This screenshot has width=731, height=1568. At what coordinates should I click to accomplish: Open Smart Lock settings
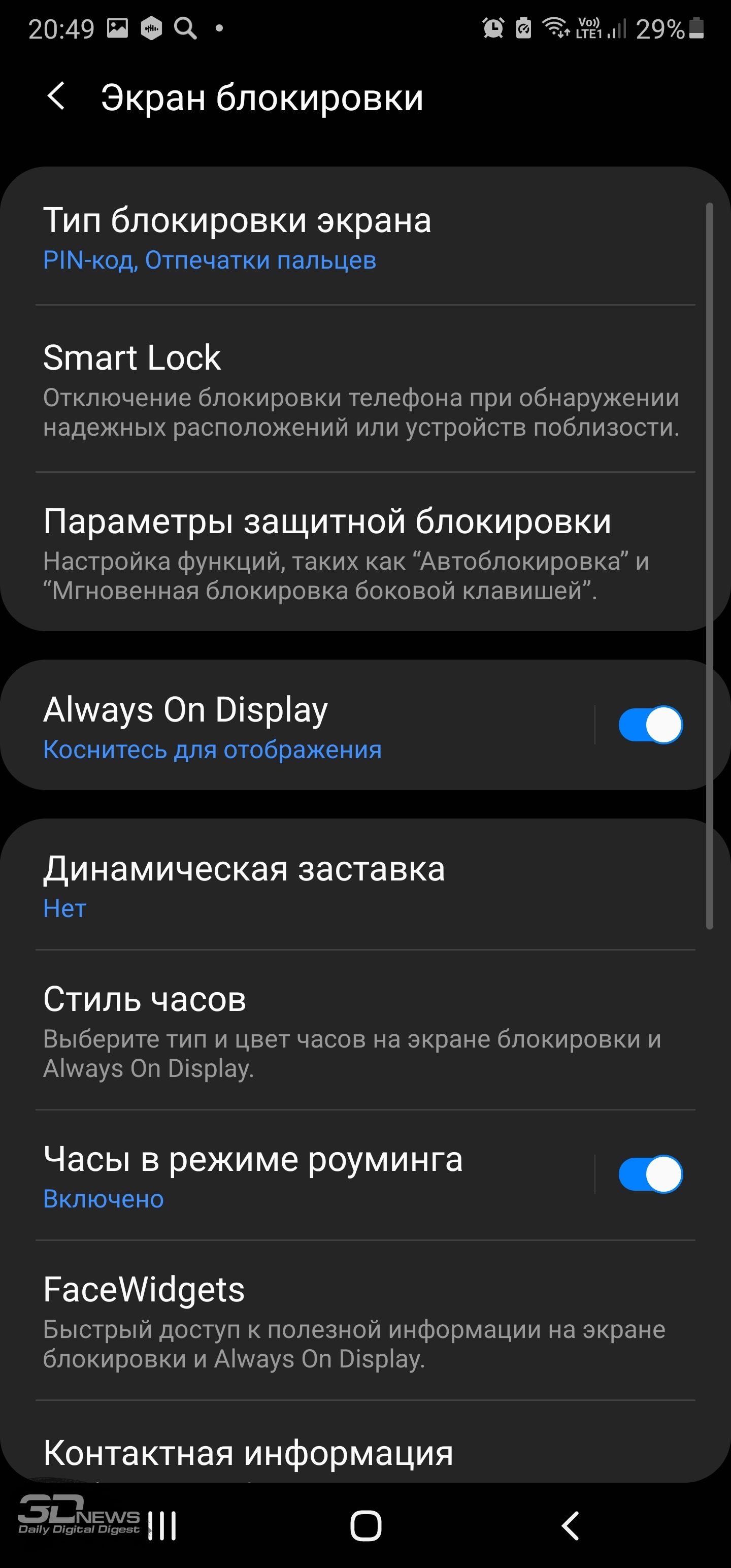(x=365, y=388)
